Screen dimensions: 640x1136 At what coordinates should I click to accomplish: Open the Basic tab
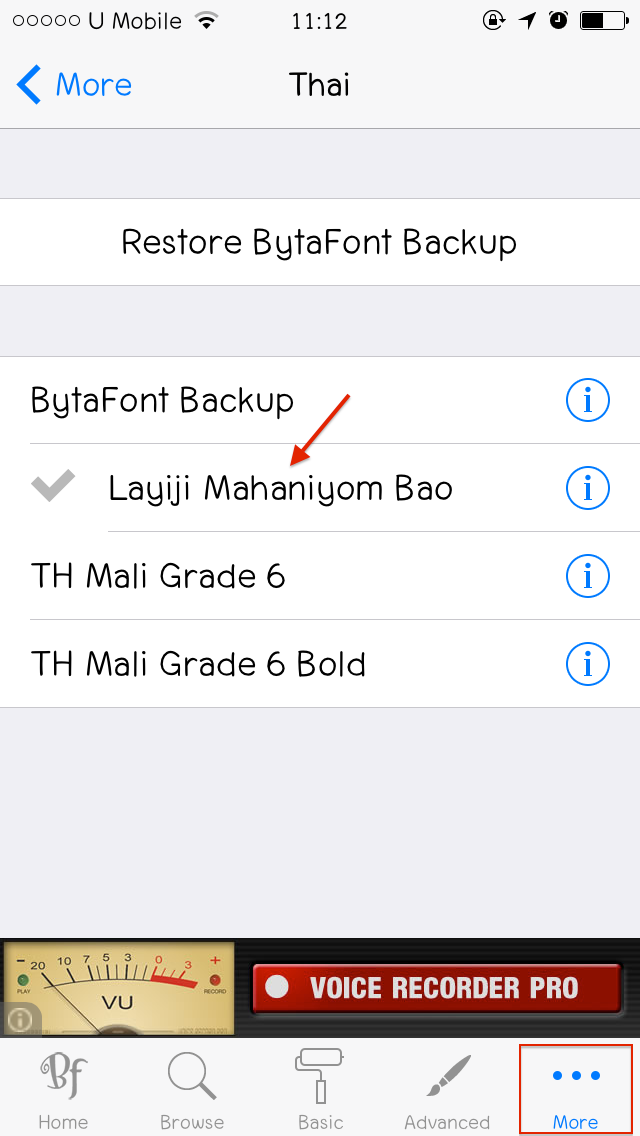click(320, 1088)
